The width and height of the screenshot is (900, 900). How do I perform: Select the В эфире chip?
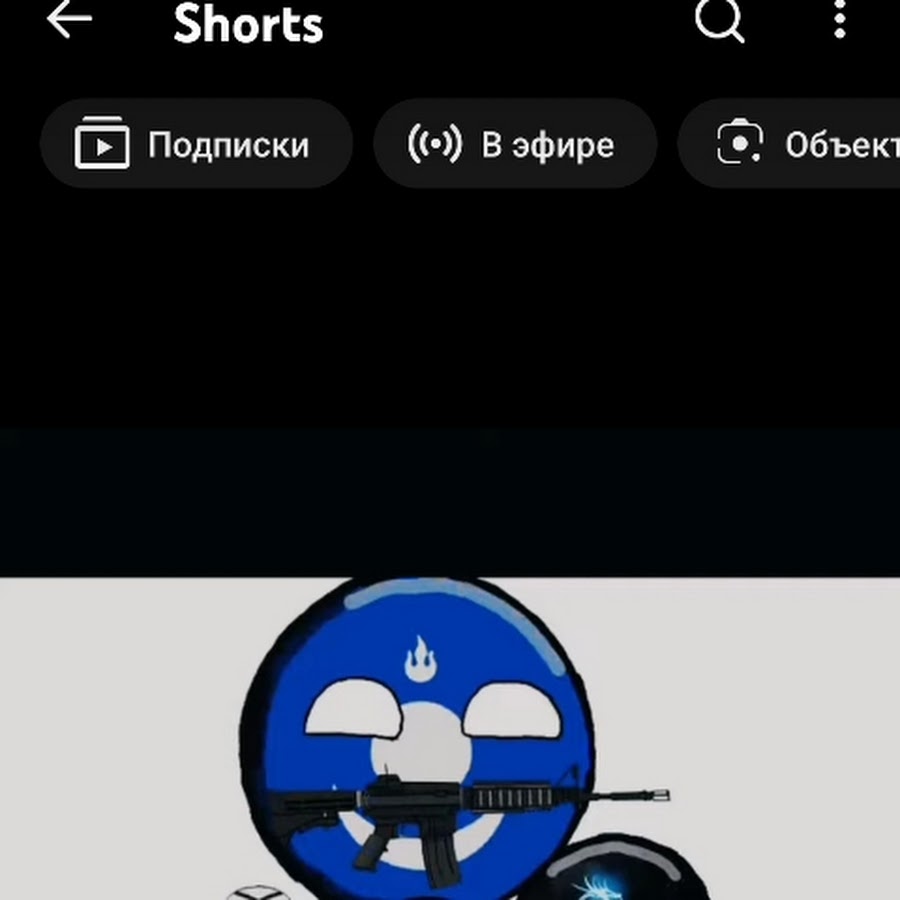[x=515, y=145]
